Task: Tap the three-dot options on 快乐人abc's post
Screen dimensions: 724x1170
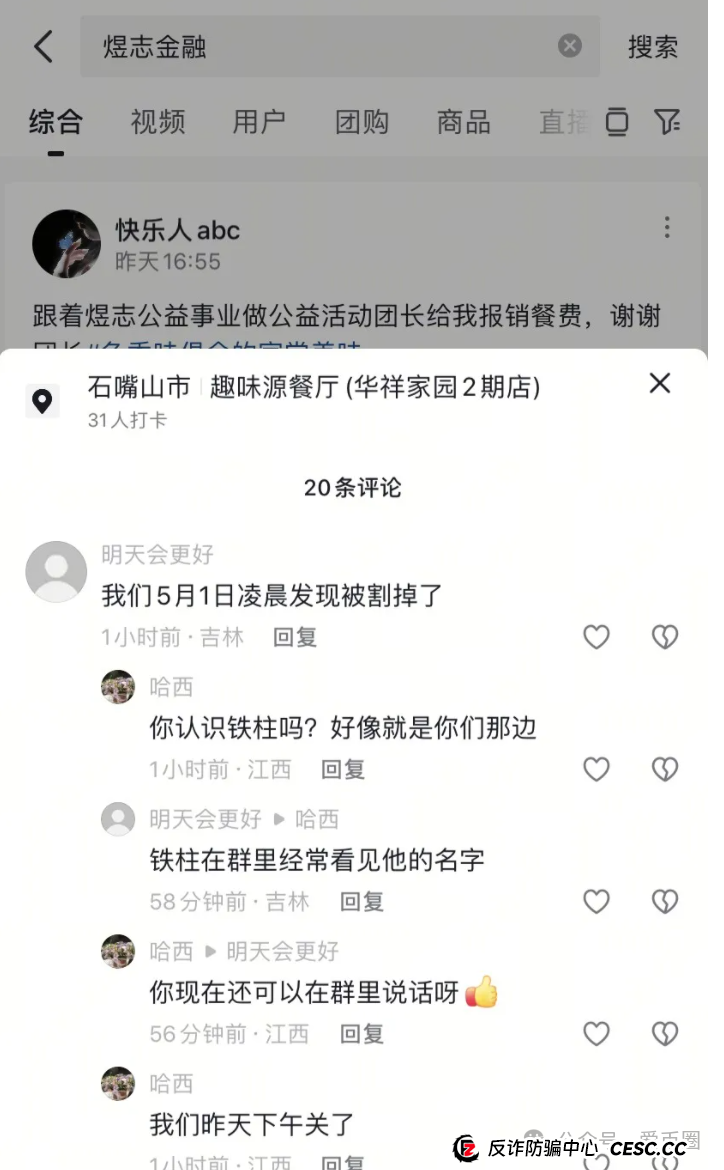Action: click(x=667, y=228)
